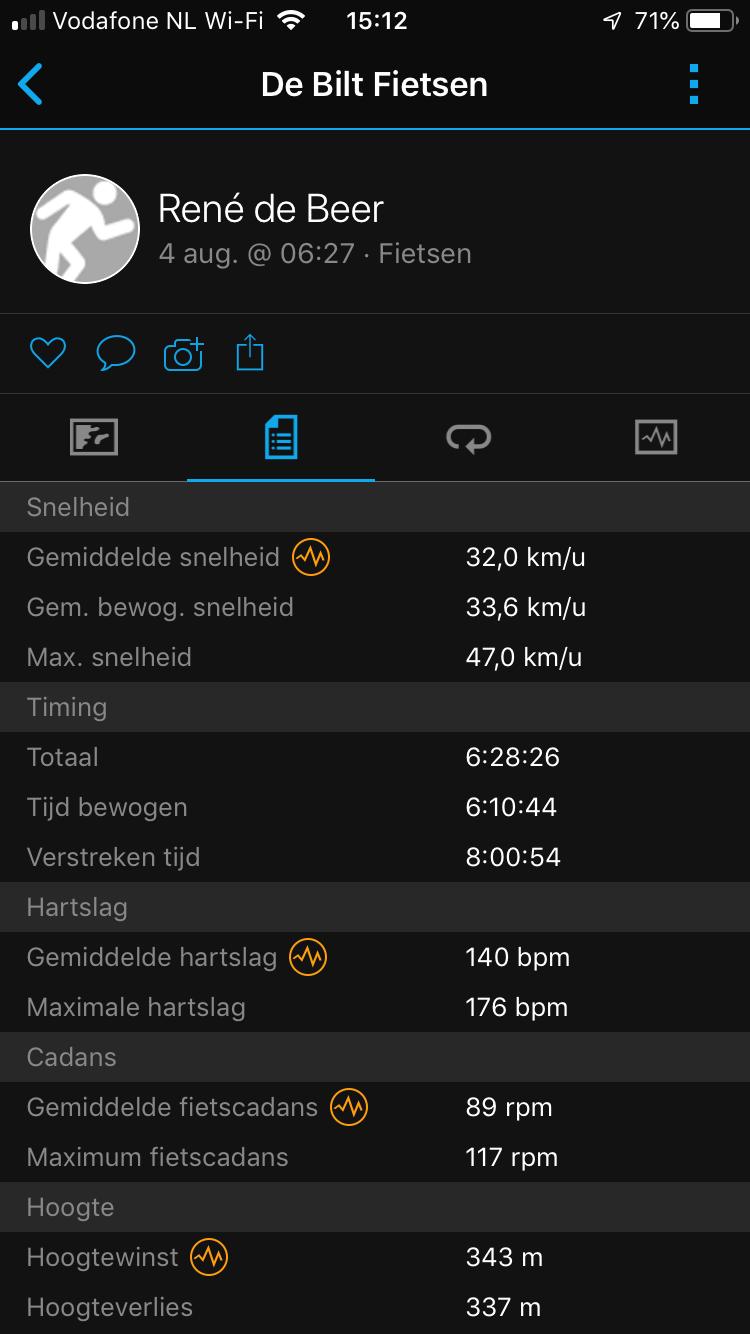Image resolution: width=750 pixels, height=1334 pixels.
Task: Open the charts tab
Action: point(656,437)
